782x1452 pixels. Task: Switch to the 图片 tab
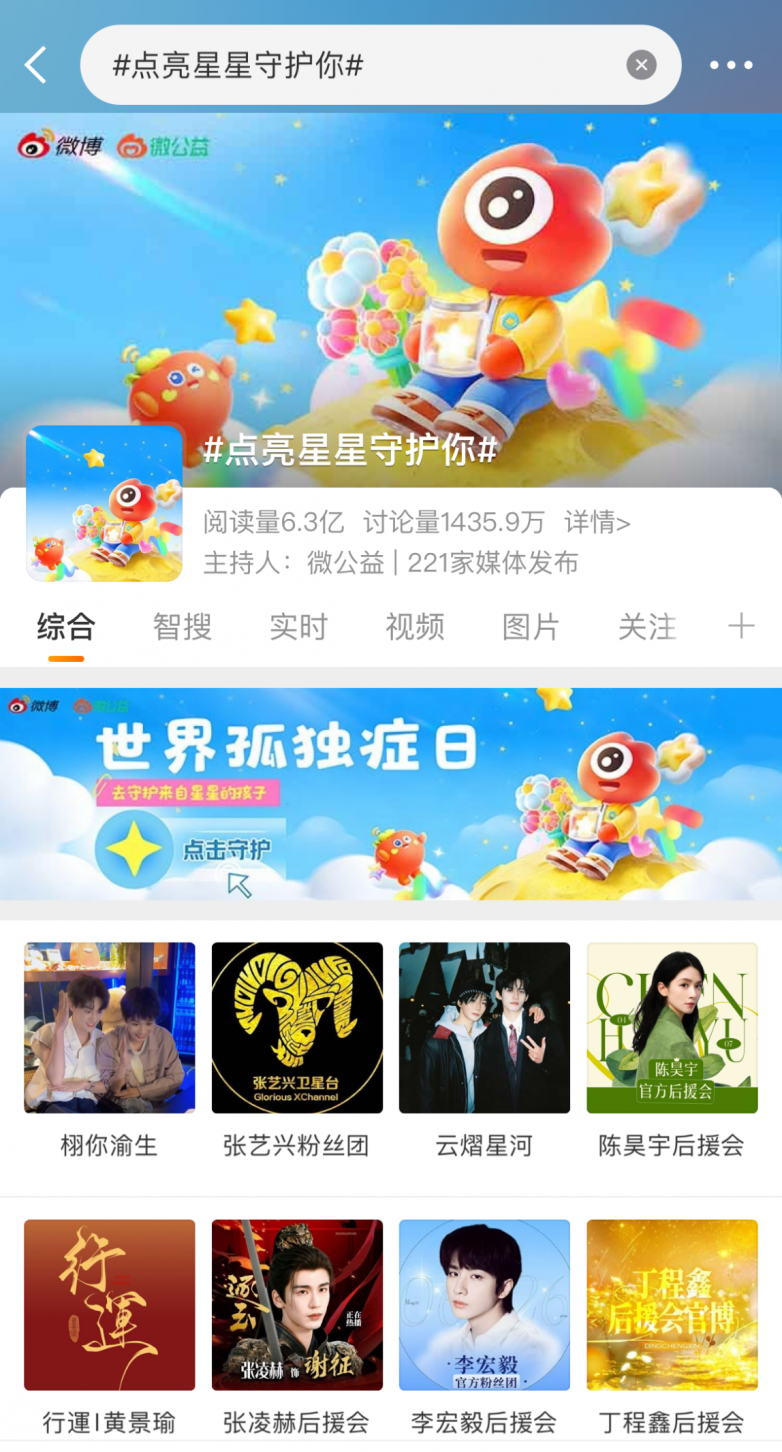coord(530,627)
